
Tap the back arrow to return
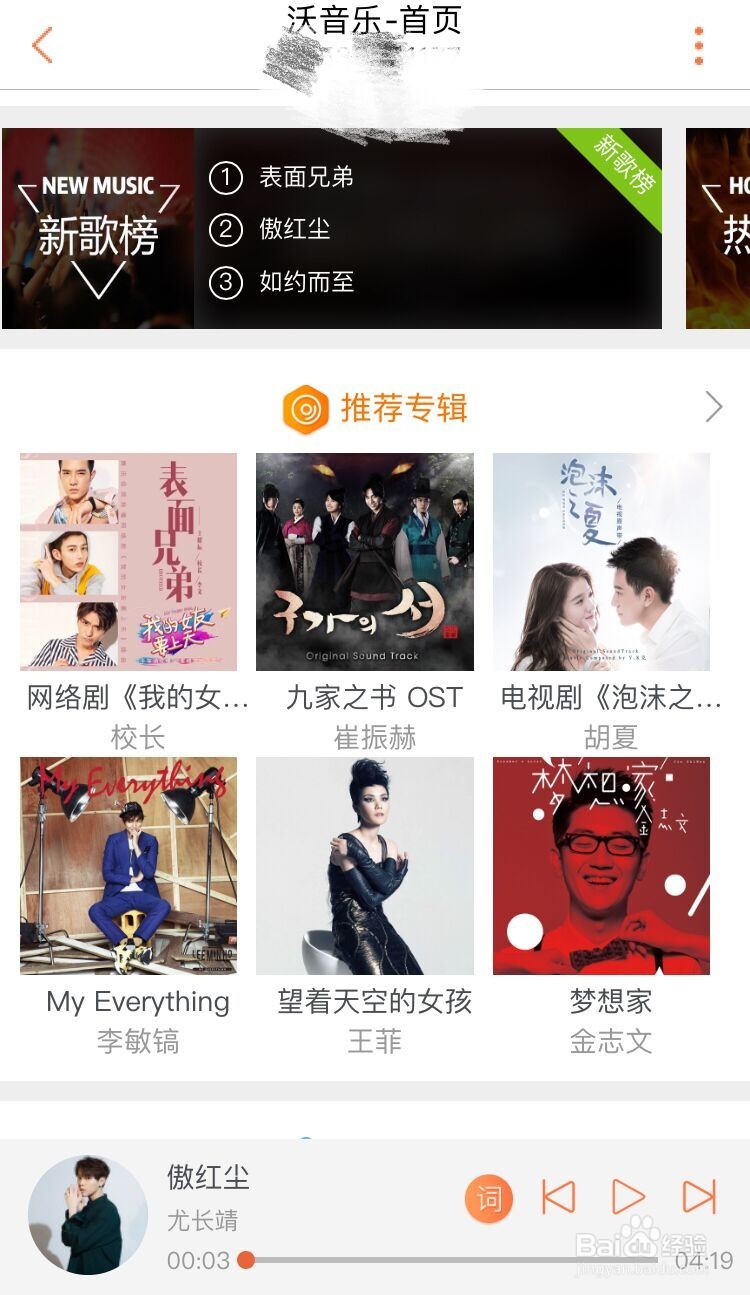click(x=40, y=45)
